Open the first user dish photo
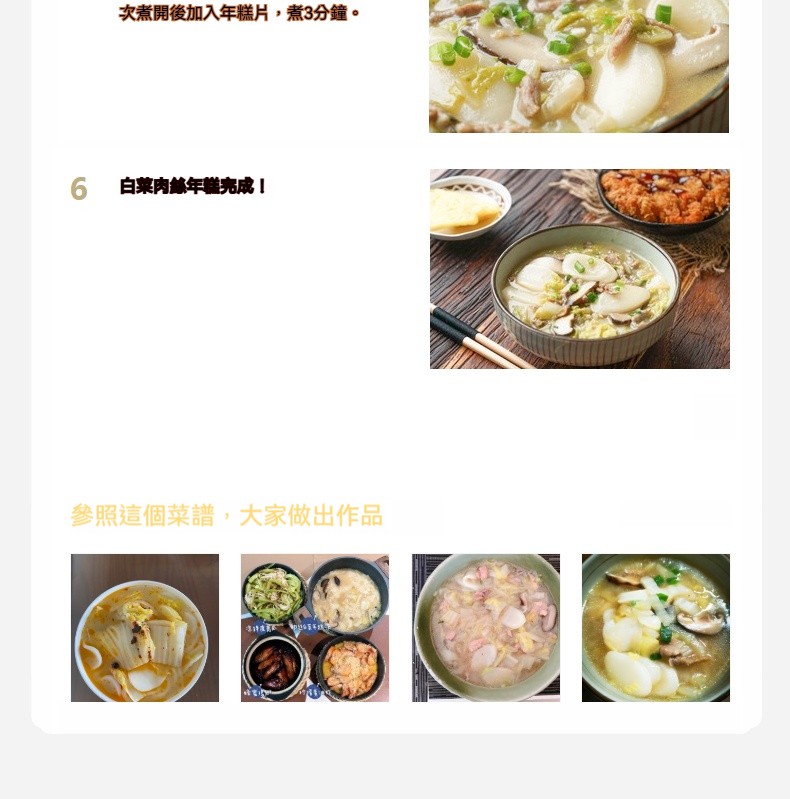 pyautogui.click(x=145, y=628)
